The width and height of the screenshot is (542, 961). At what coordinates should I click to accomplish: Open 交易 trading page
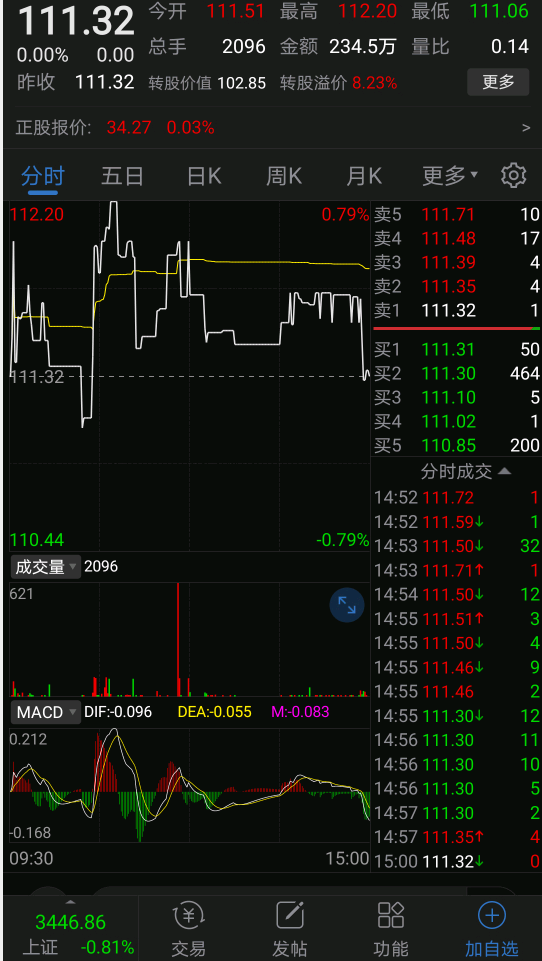(188, 929)
